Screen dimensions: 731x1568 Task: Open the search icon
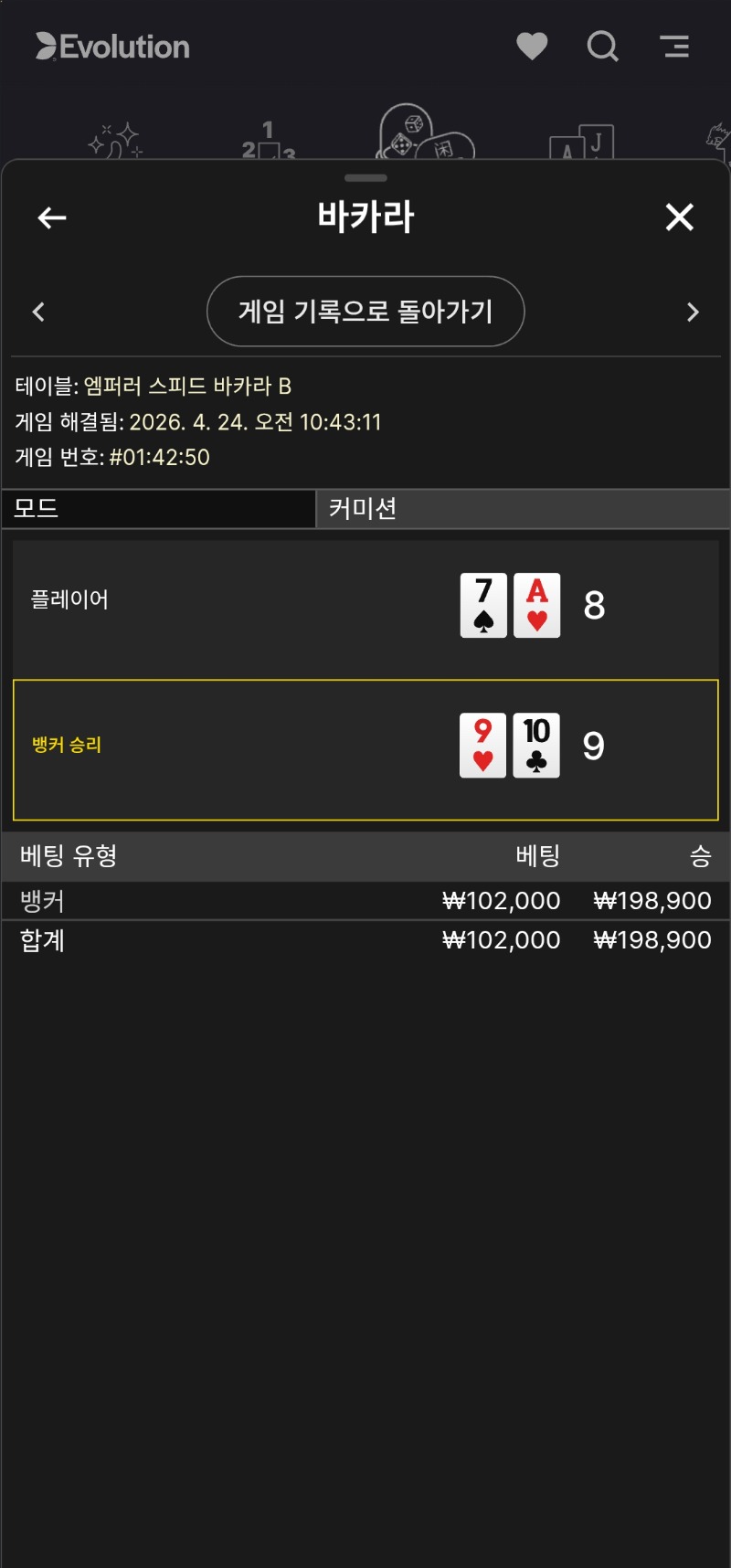click(x=602, y=46)
